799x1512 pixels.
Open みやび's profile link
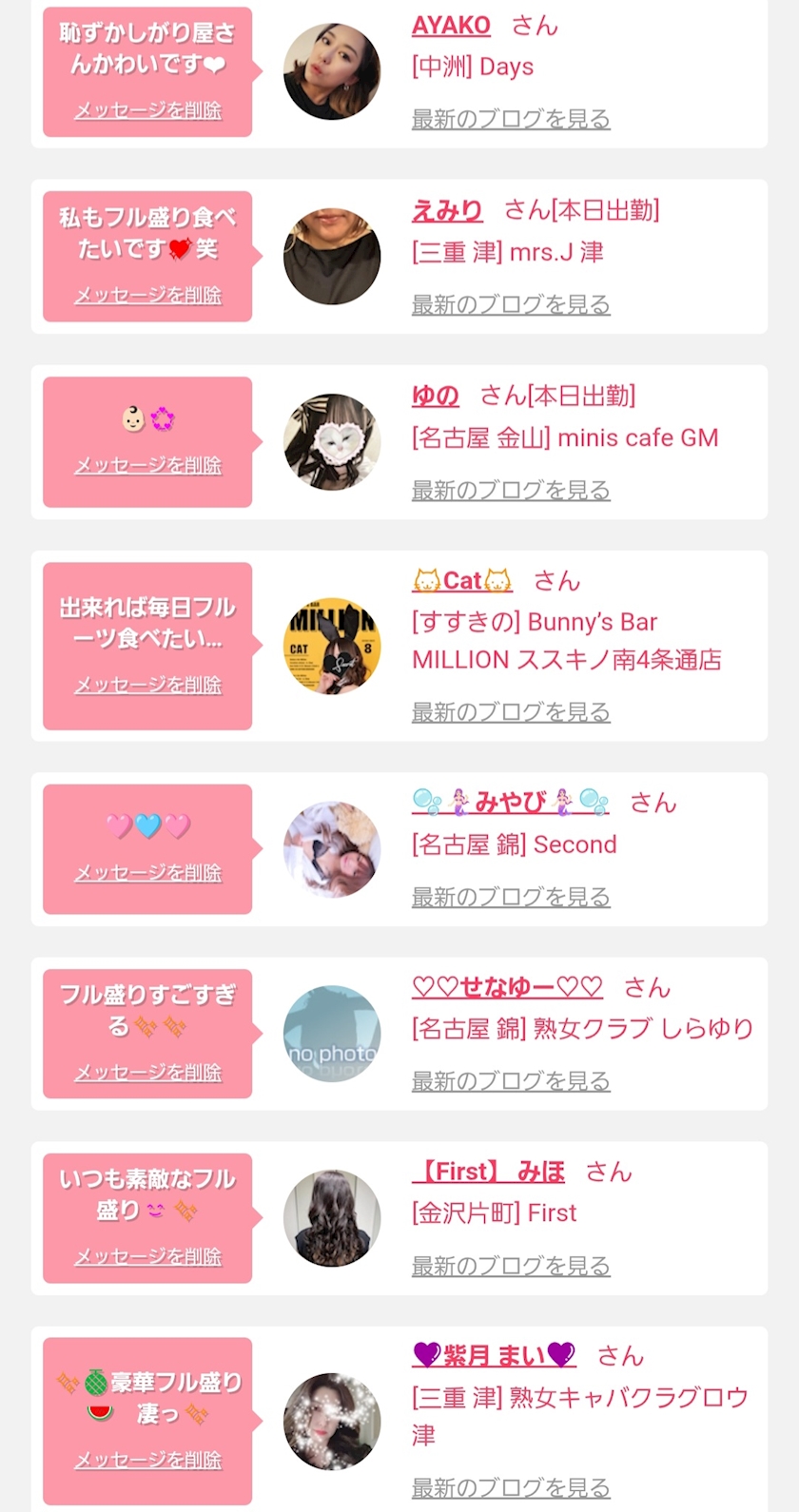click(510, 803)
